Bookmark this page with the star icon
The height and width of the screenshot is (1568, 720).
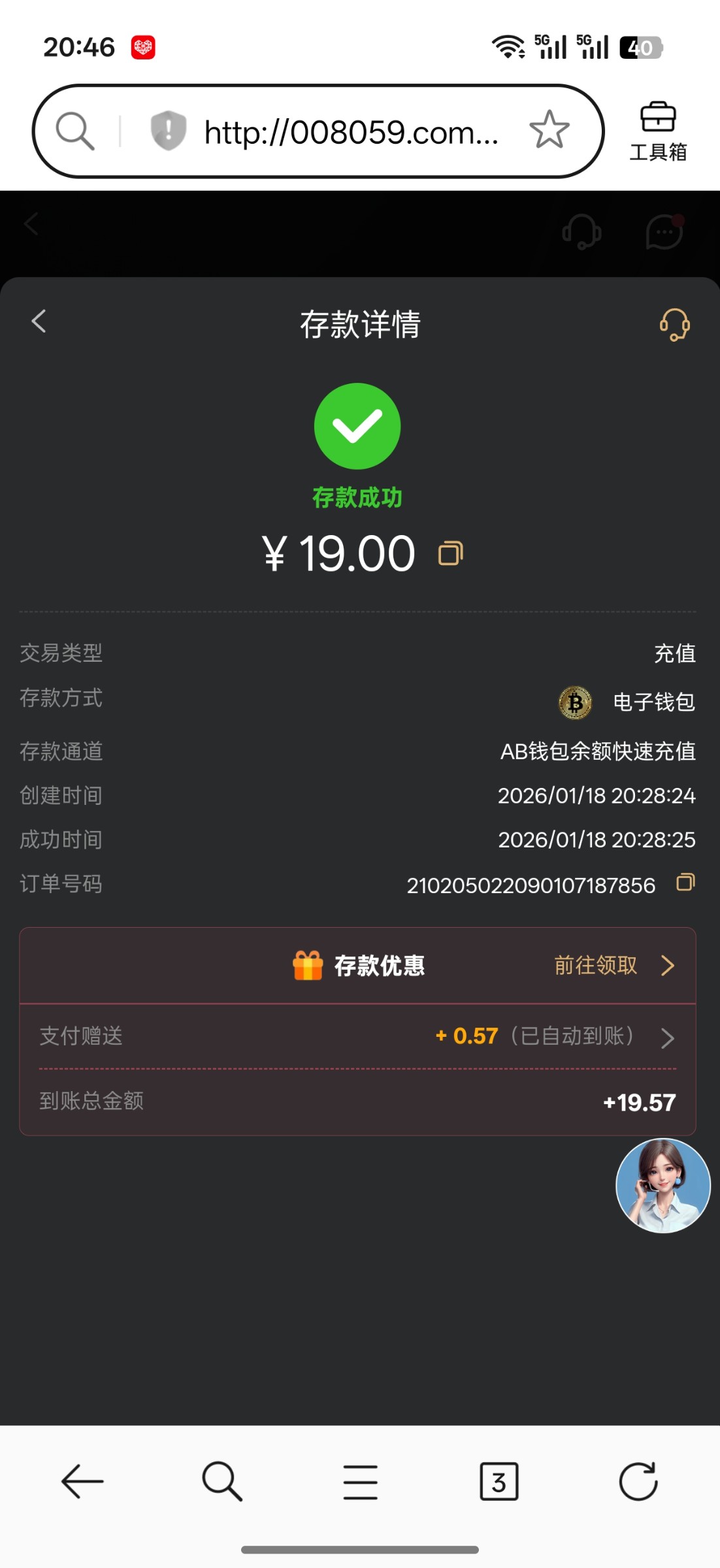click(x=549, y=130)
